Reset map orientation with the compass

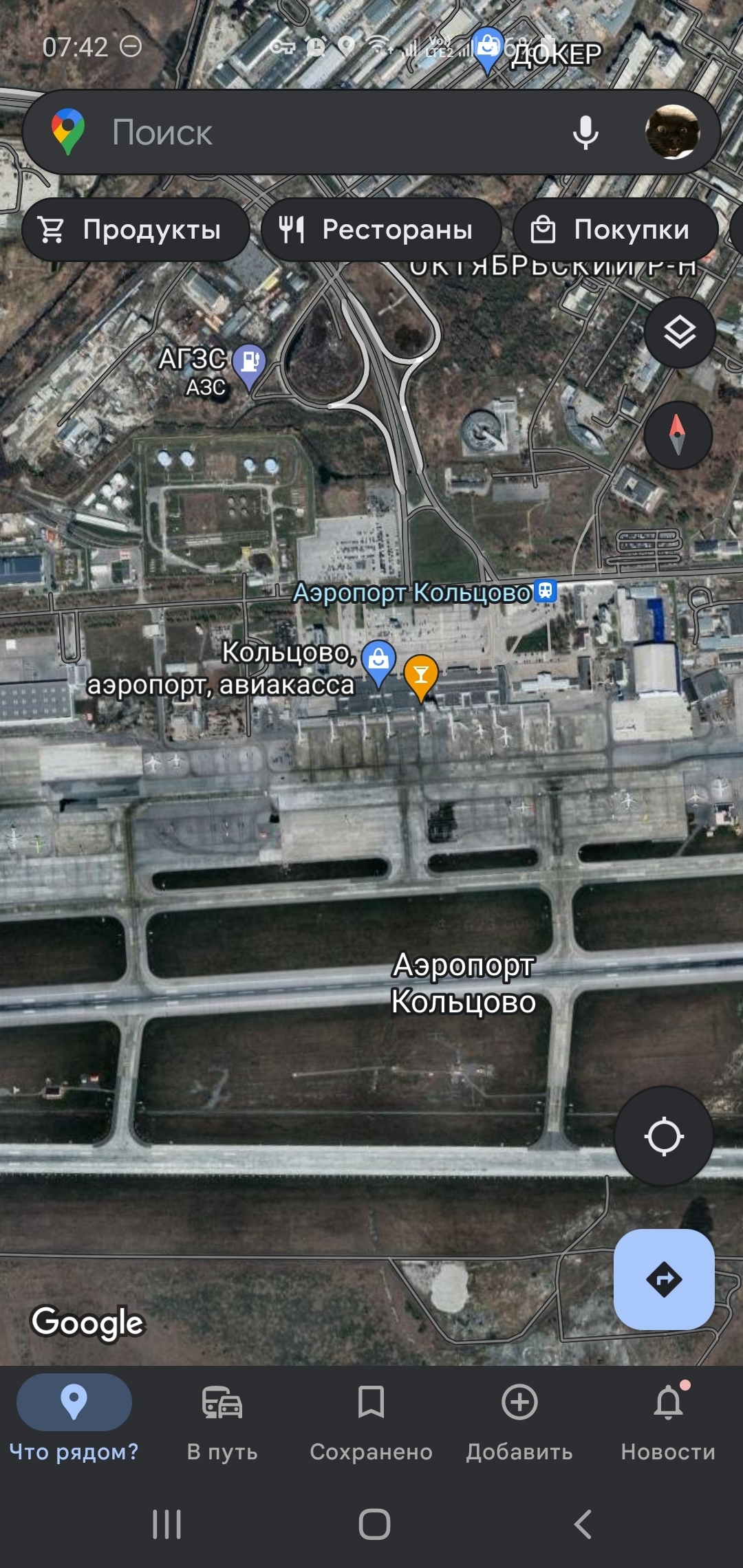(x=678, y=435)
